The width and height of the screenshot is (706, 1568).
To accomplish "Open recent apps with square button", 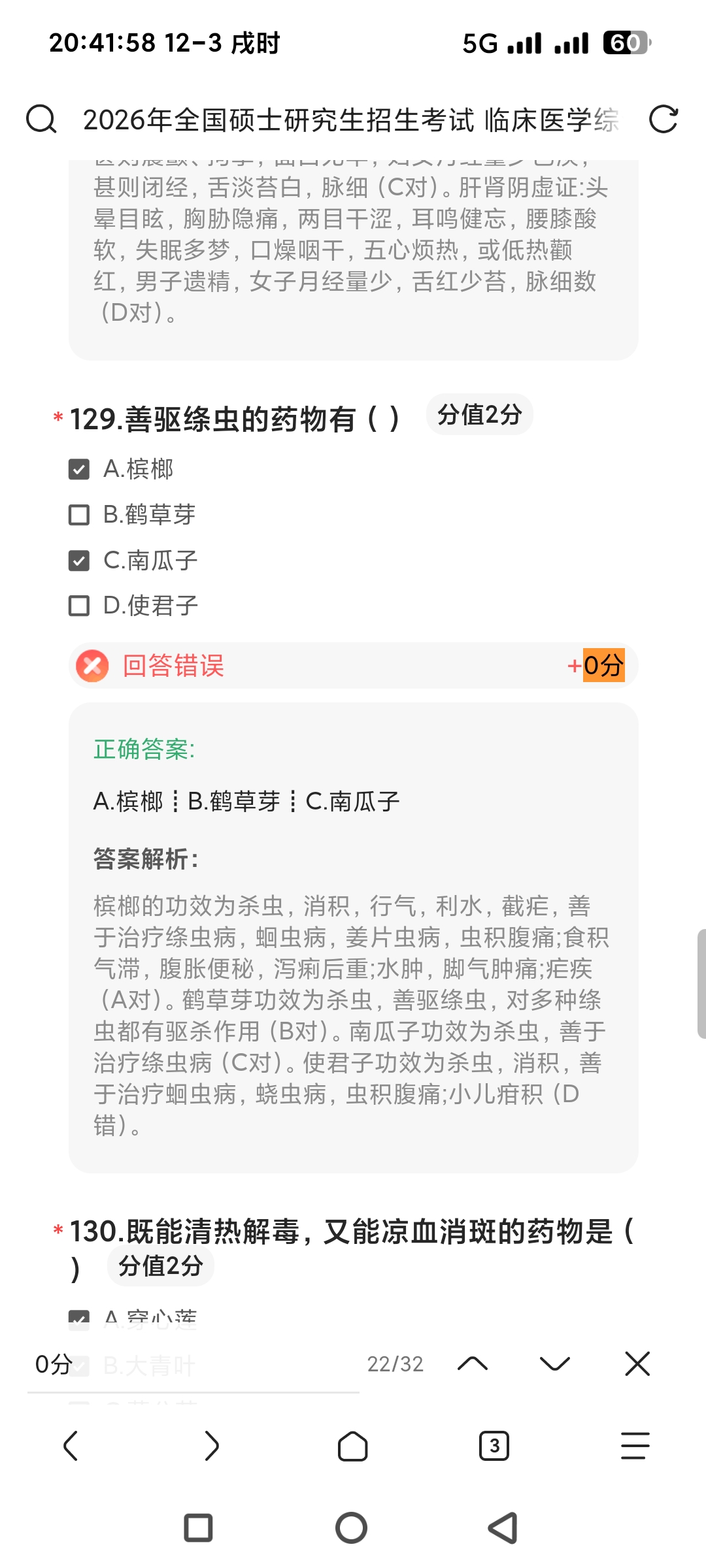I will click(199, 1528).
